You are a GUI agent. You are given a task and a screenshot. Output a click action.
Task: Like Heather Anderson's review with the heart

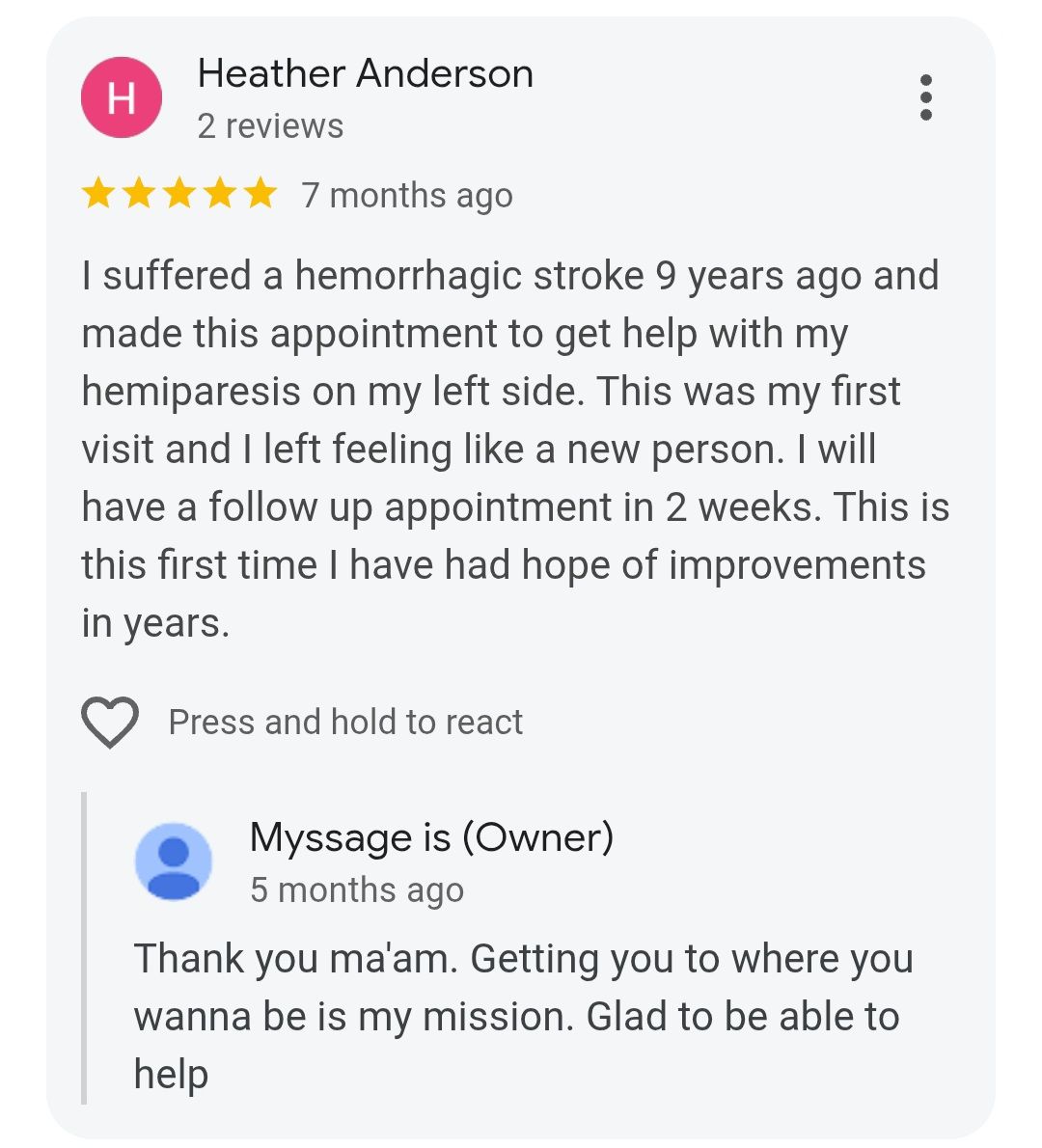click(110, 723)
